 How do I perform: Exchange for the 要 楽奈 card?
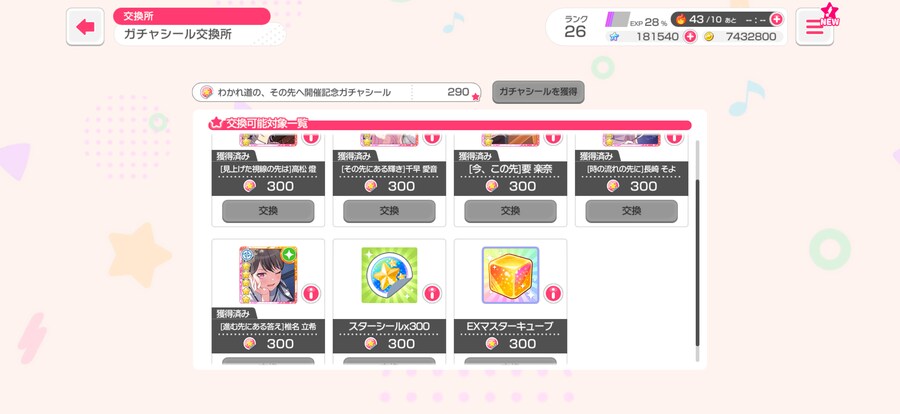[510, 211]
